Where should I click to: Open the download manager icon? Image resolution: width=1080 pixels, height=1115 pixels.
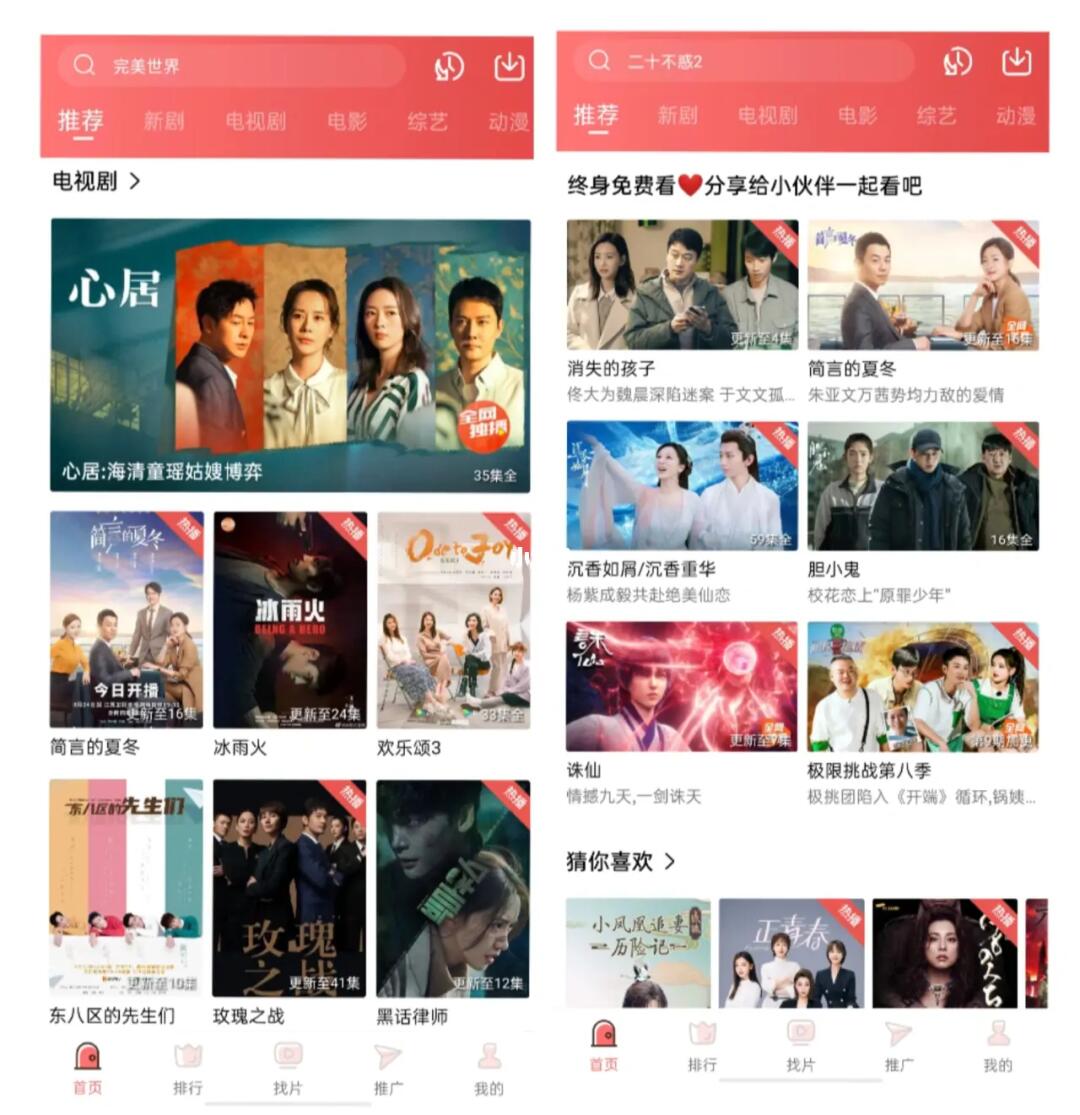(508, 64)
